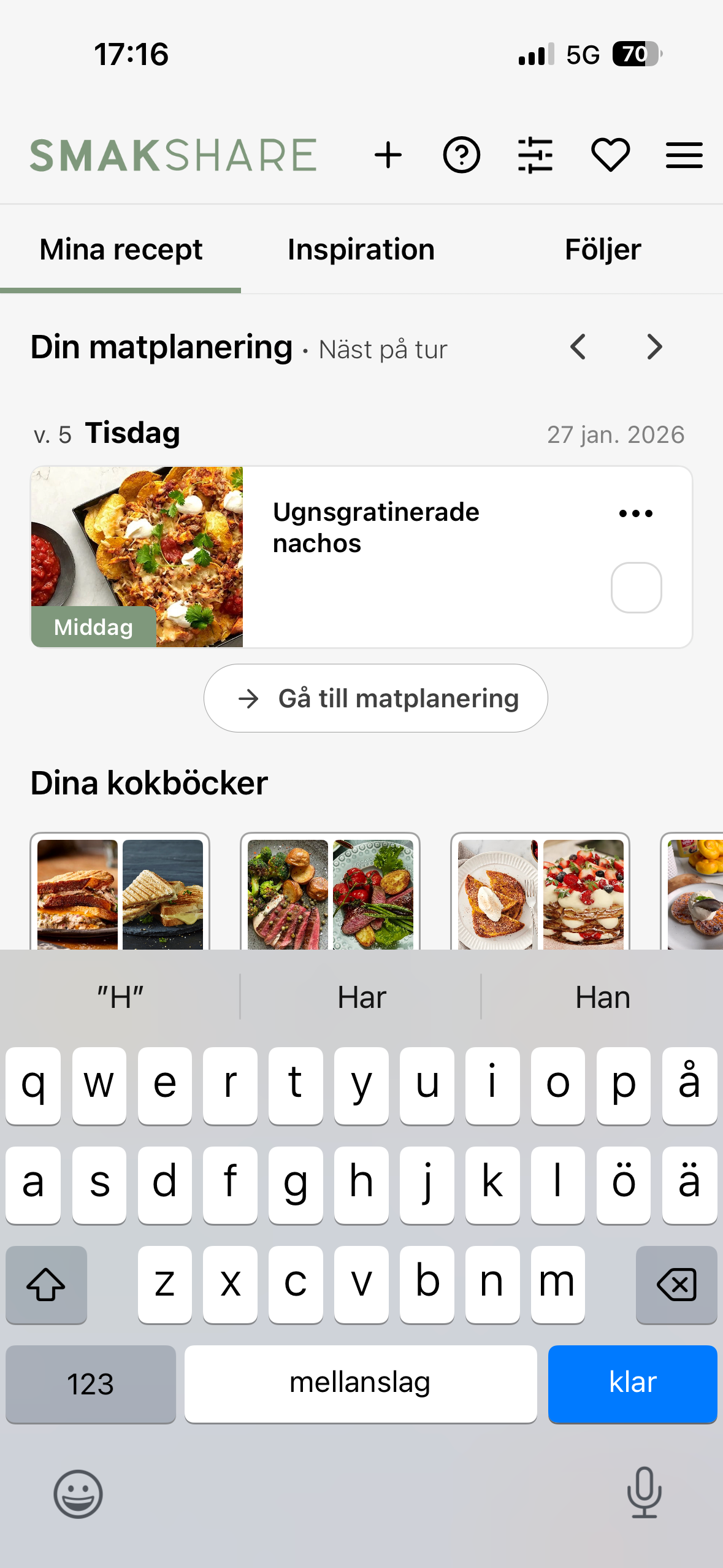Image resolution: width=723 pixels, height=1568 pixels.
Task: Open options menu for Ugnsgratinerade nachos
Action: click(636, 513)
